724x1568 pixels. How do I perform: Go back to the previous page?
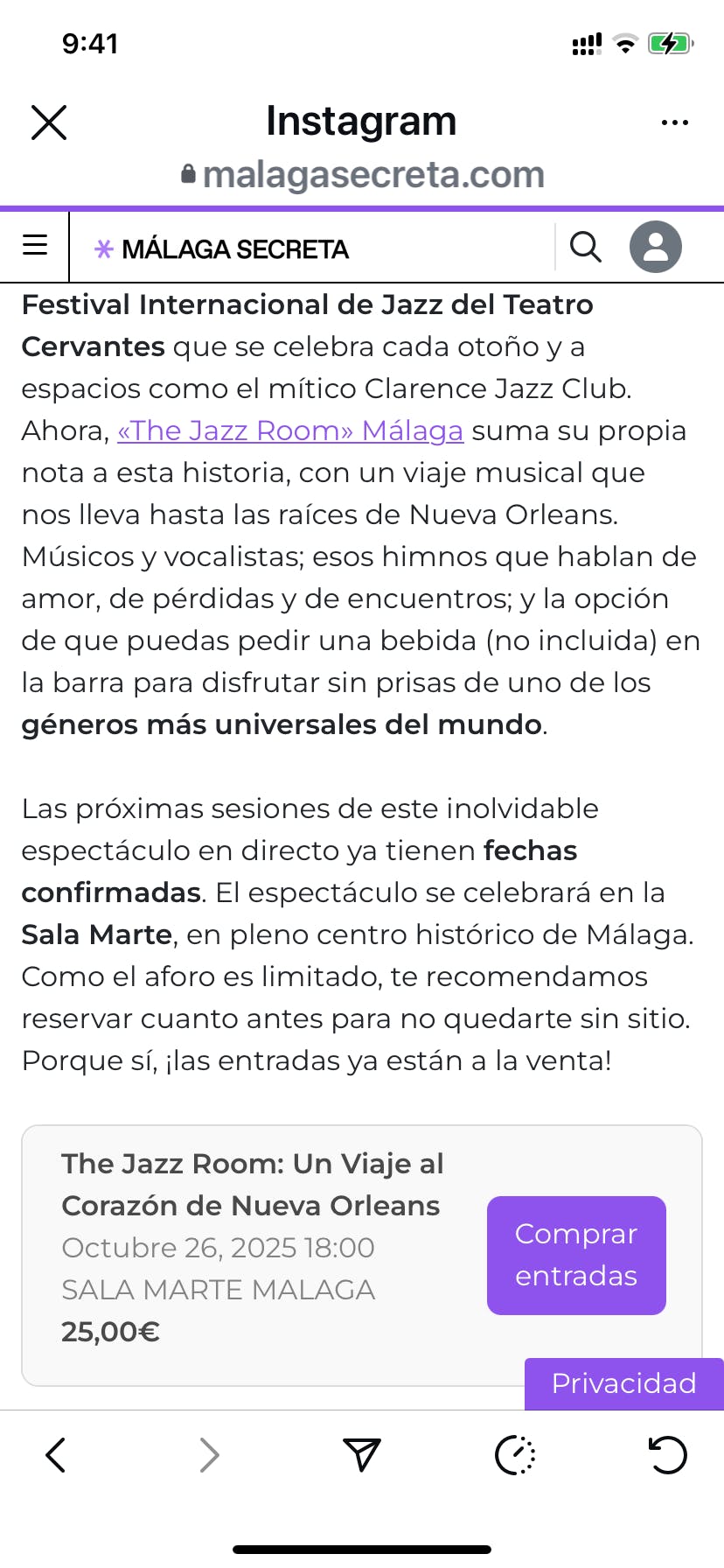tap(55, 1455)
